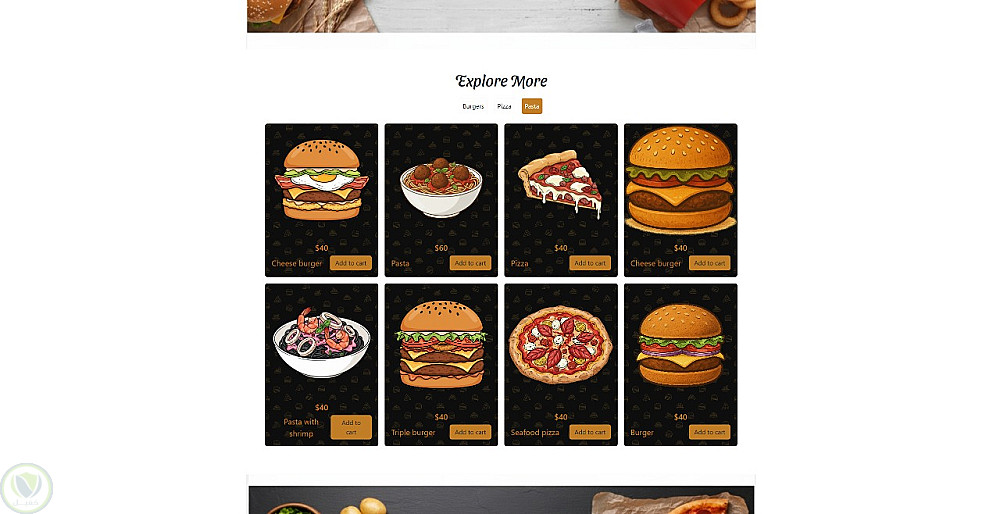Add Pasta with shrimp to cart
The image size is (1000, 514).
click(x=351, y=427)
